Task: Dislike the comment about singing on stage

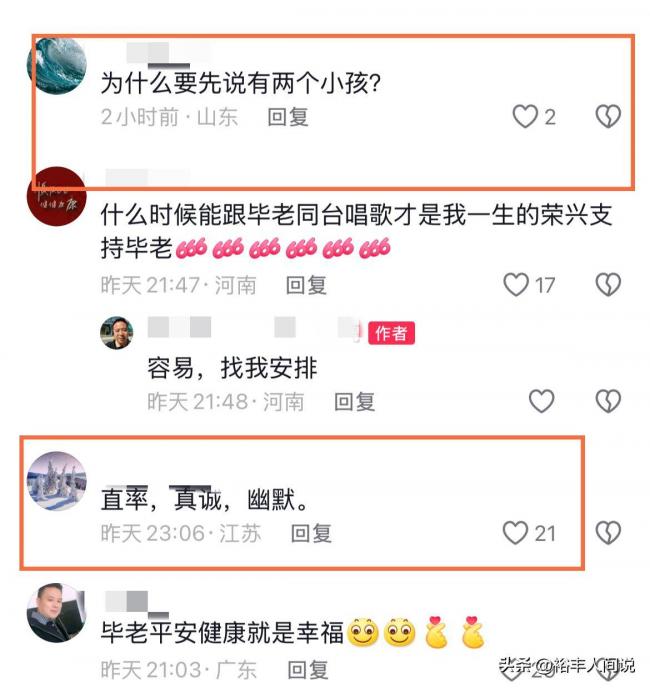Action: coord(608,285)
